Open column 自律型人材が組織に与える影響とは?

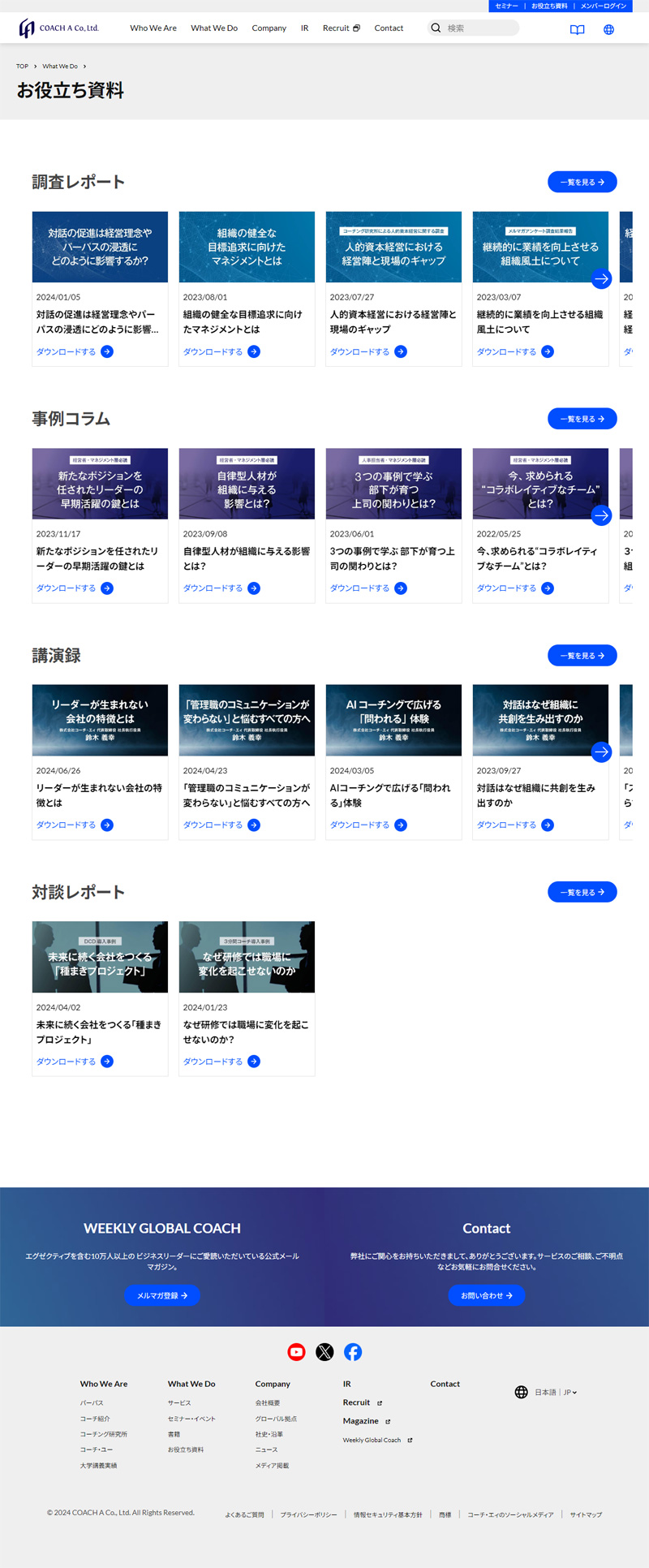click(x=246, y=558)
